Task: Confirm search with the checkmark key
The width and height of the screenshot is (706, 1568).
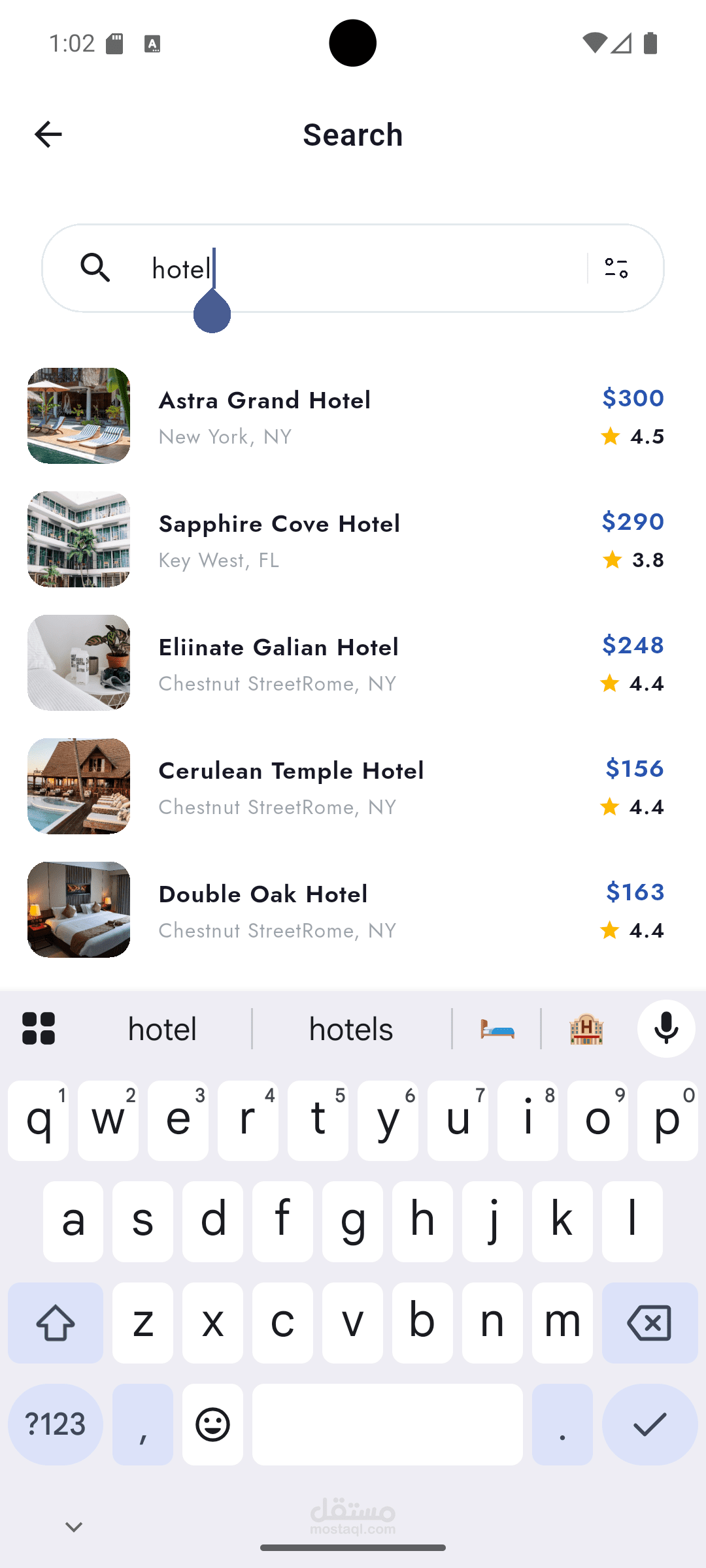Action: point(649,1424)
